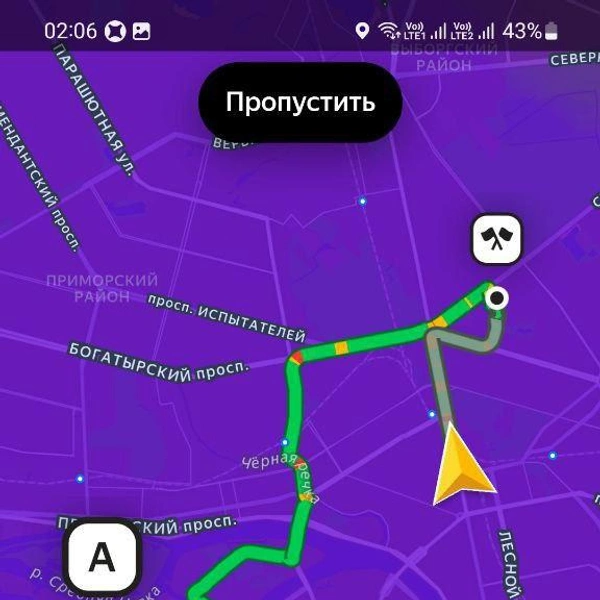This screenshot has height=600, width=600.
Task: Tap the finish flags destination marker
Action: 497,239
